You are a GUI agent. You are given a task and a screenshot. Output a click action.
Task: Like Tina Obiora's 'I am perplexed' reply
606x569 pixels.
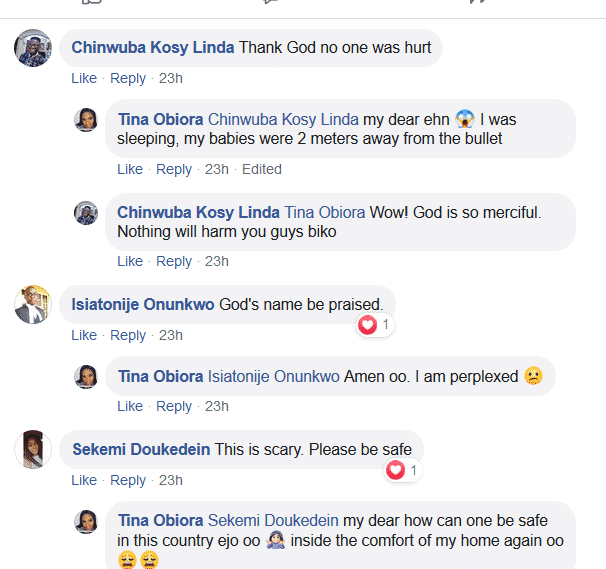click(x=130, y=406)
